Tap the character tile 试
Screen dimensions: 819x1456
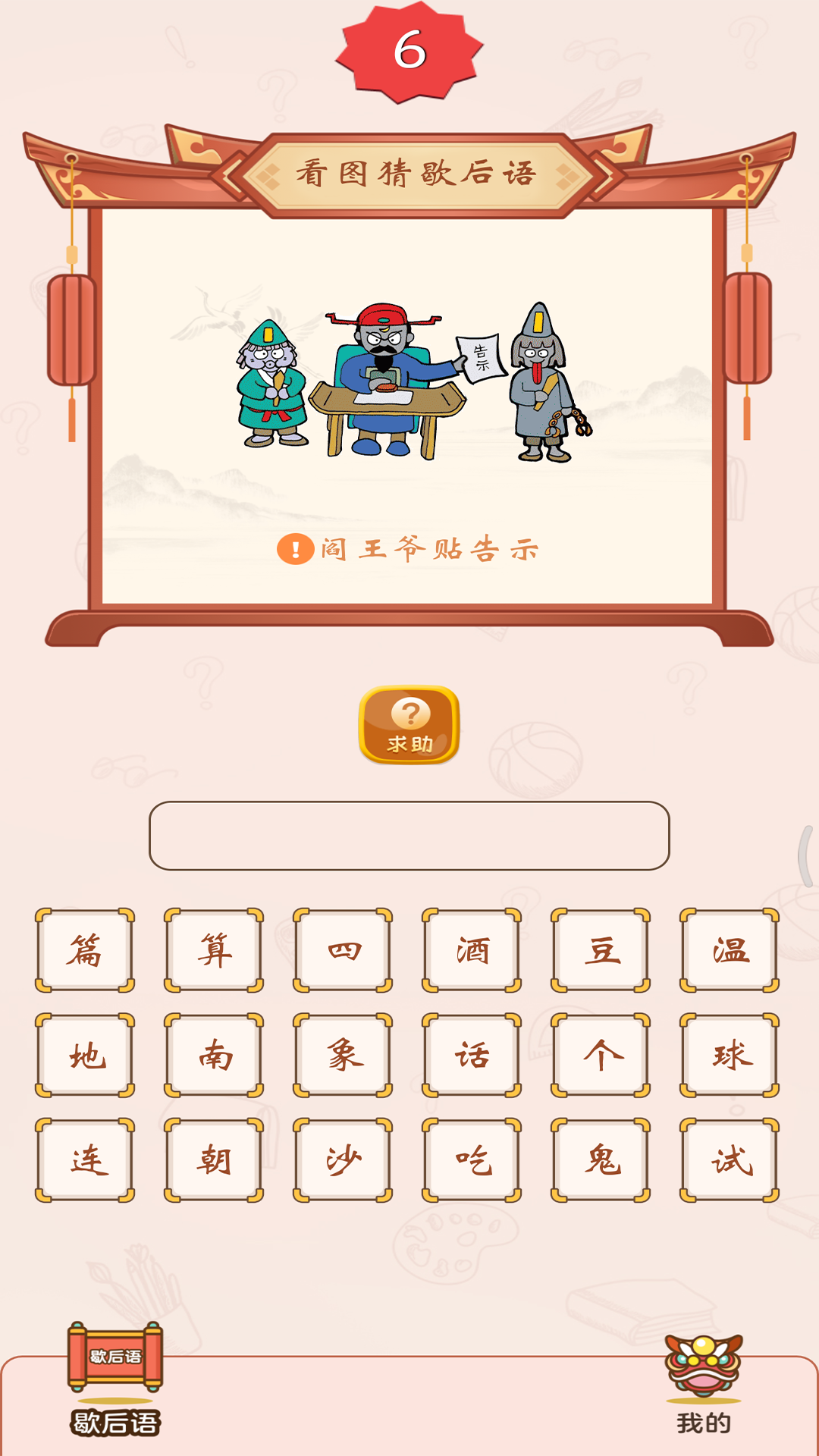pyautogui.click(x=730, y=1159)
